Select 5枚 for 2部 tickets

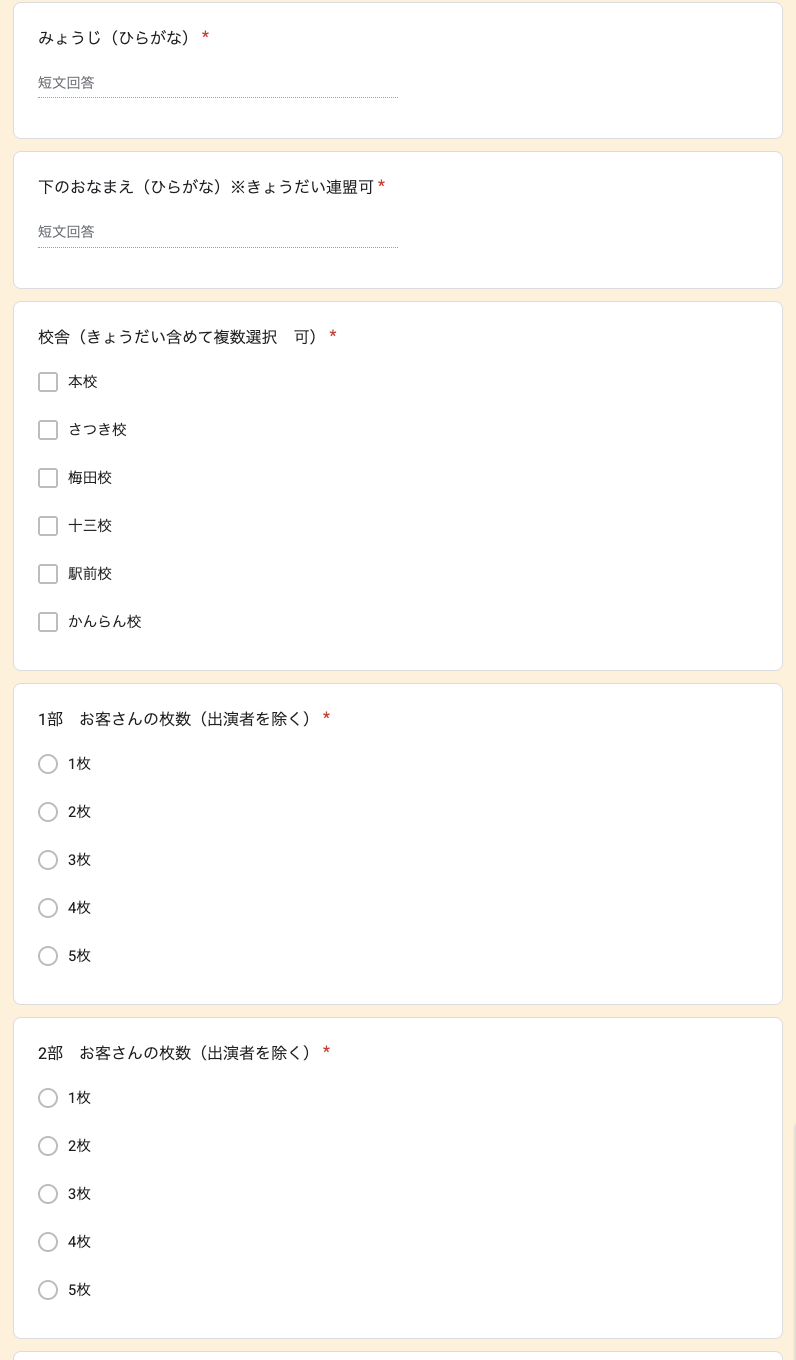(48, 1290)
